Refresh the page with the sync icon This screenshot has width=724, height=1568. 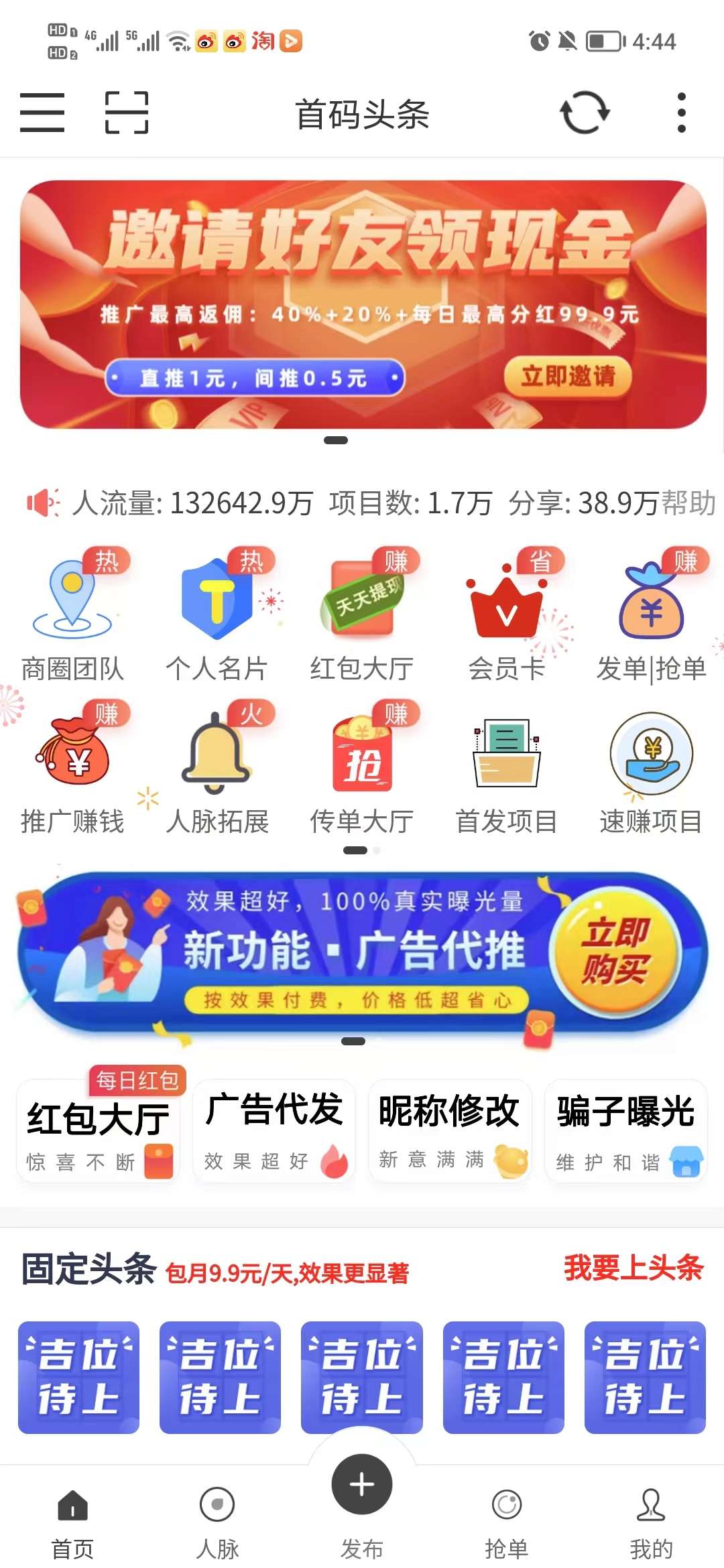[585, 113]
